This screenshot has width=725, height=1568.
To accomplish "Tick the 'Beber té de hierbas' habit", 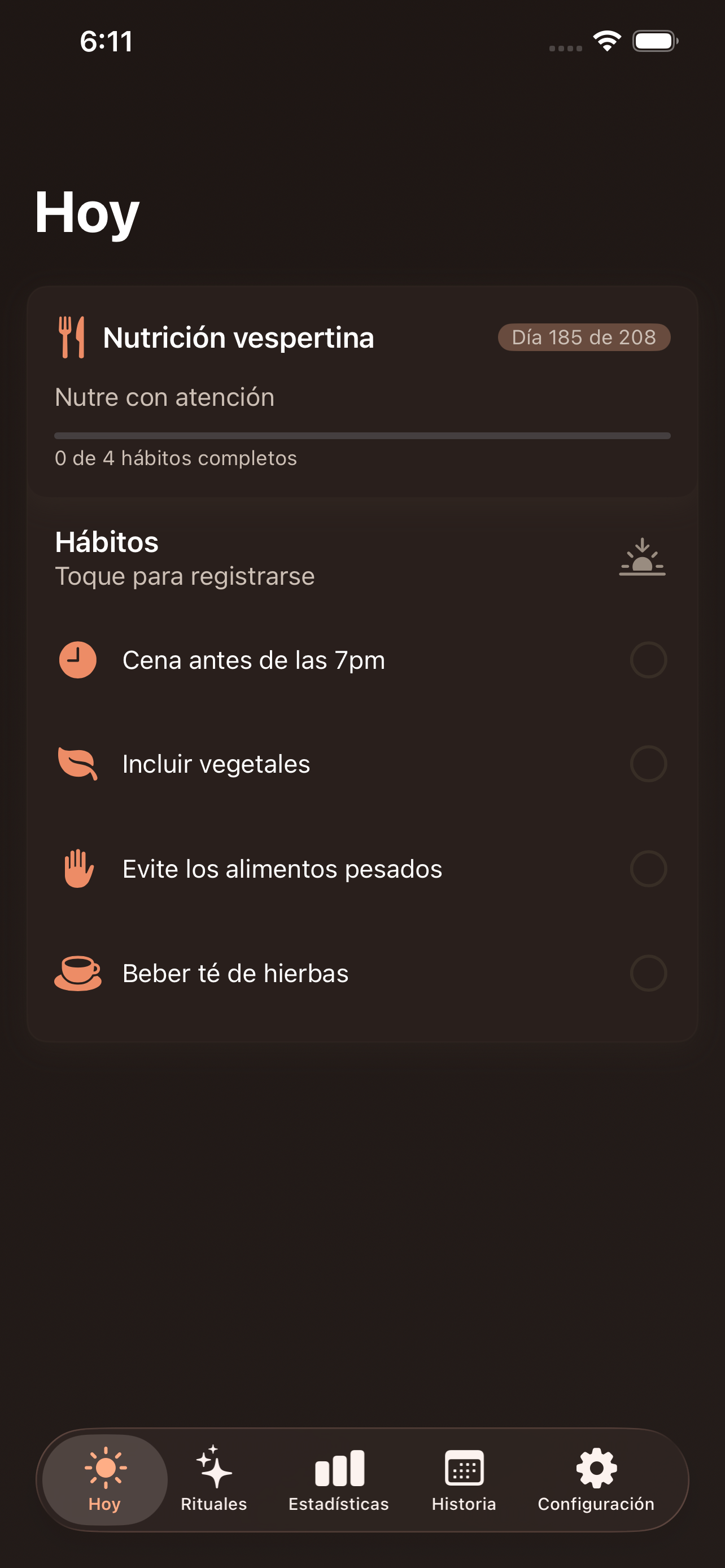I will 648,973.
